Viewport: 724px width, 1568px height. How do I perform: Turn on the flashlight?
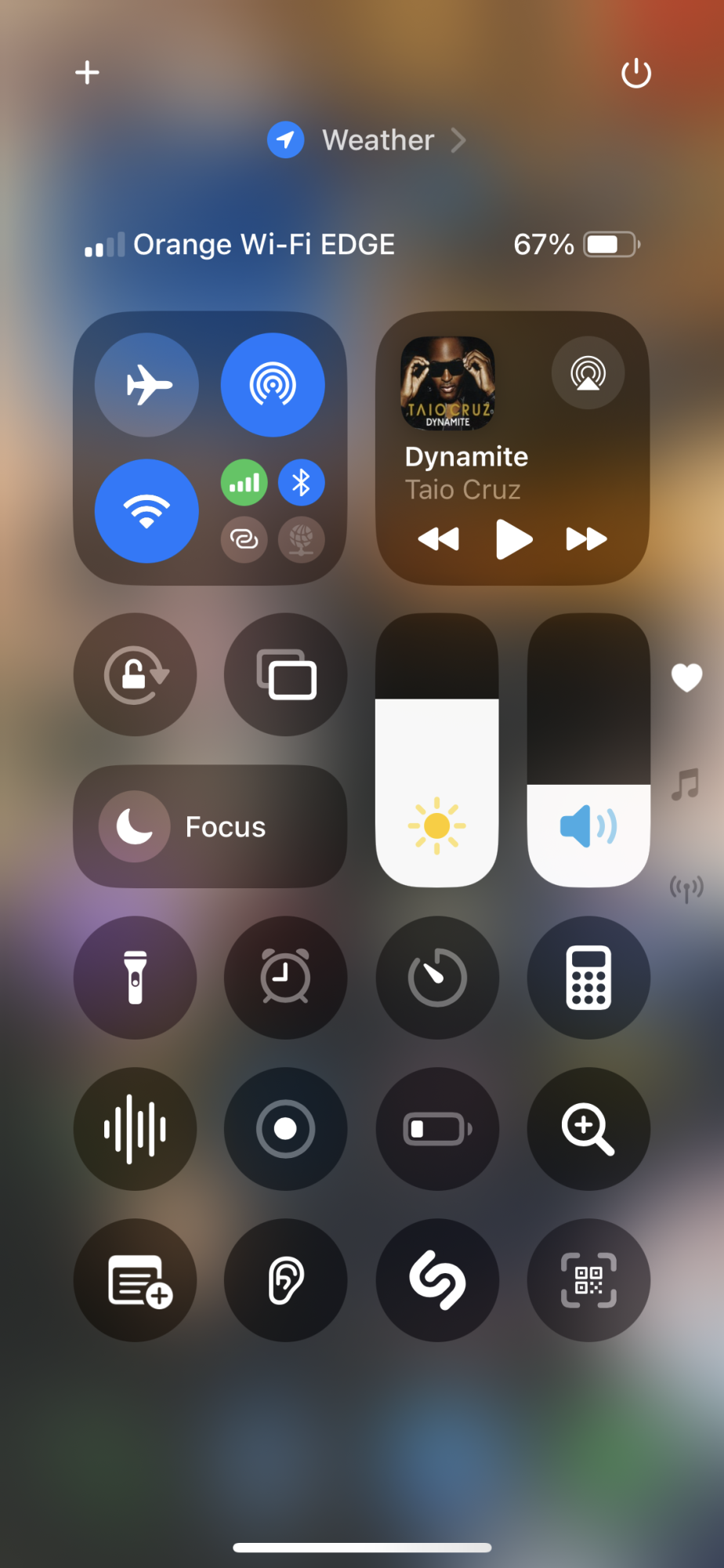pos(136,978)
